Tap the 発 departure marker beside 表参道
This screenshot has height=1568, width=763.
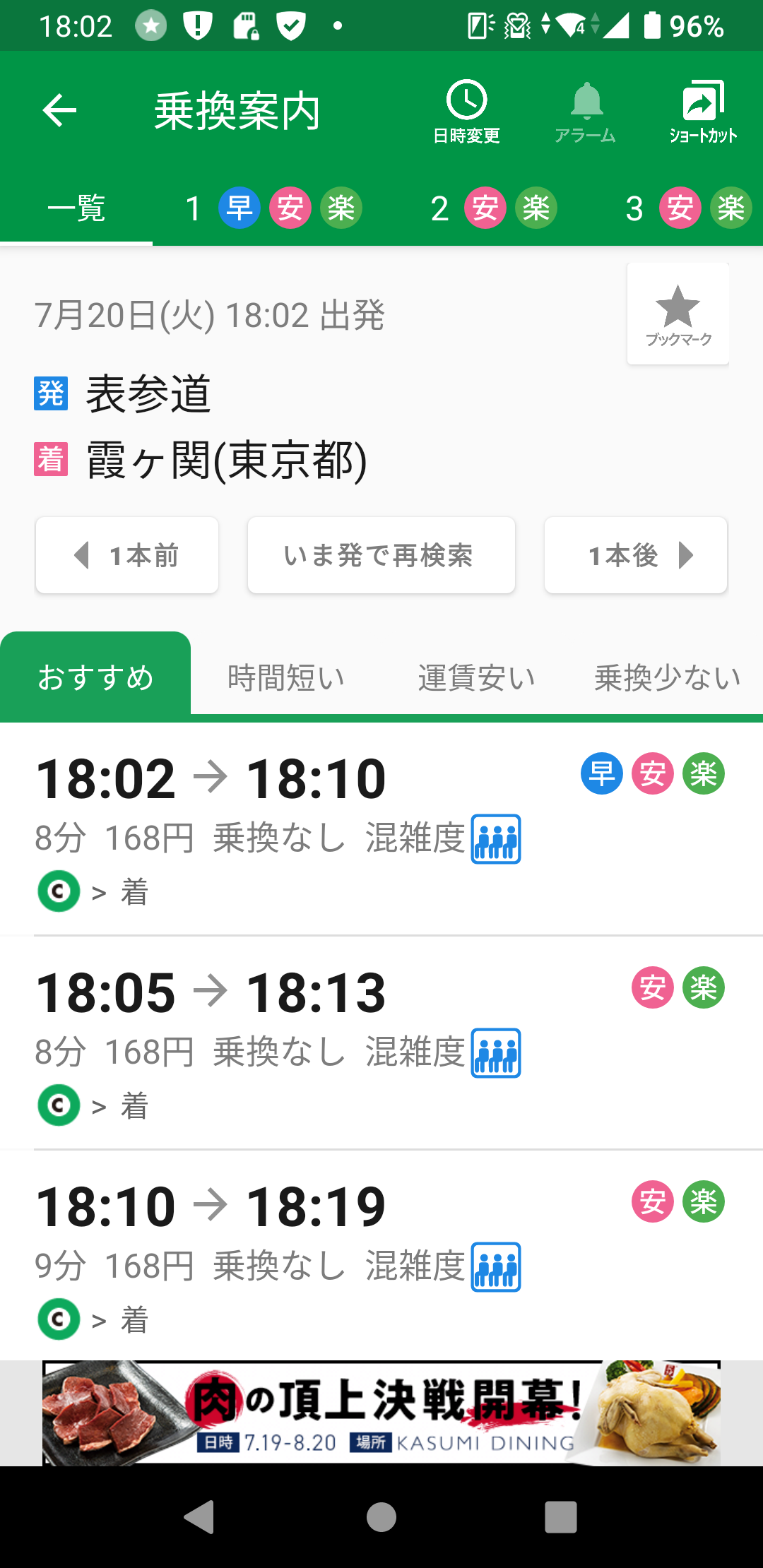coord(51,394)
